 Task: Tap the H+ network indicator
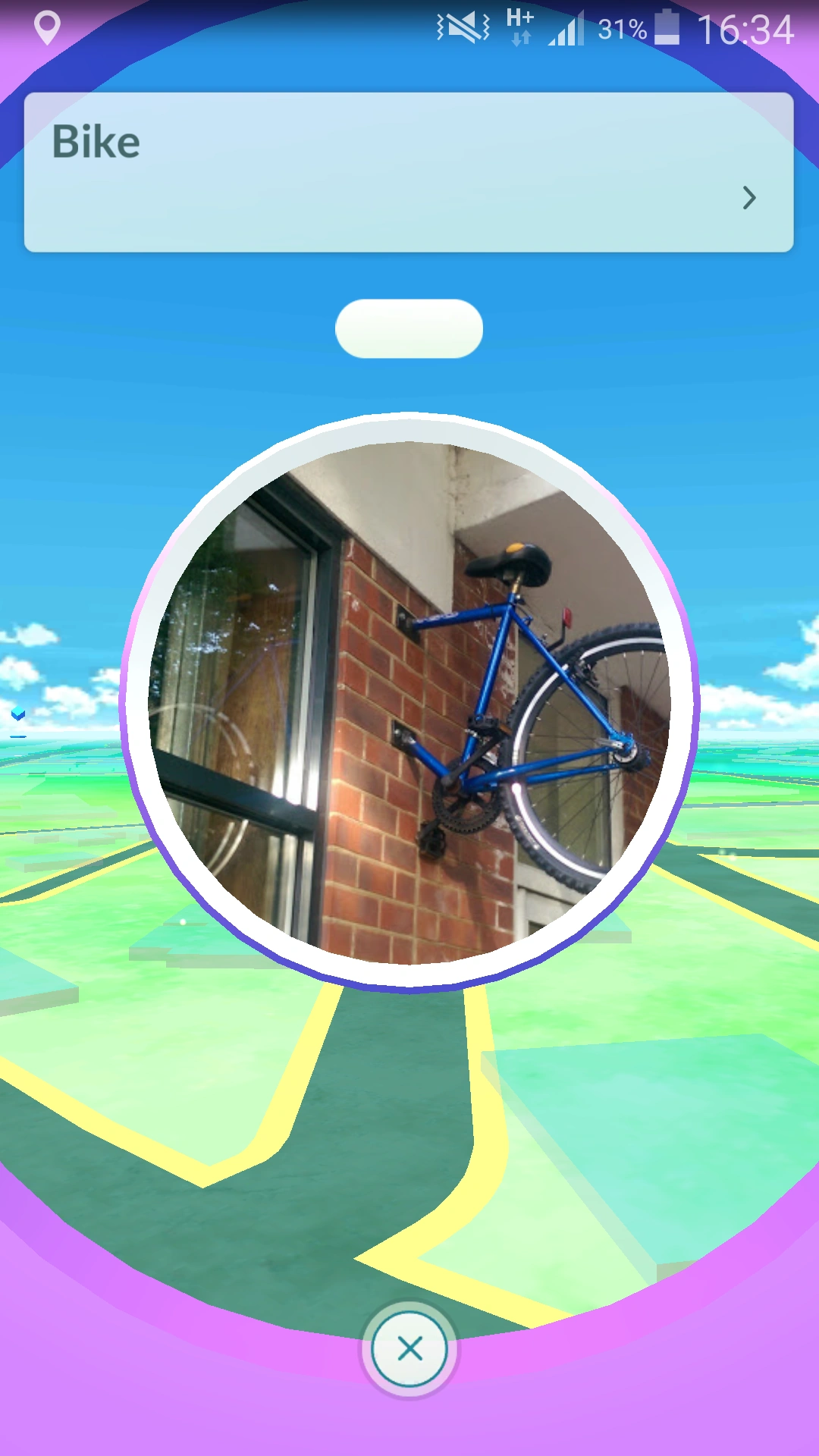point(521,25)
